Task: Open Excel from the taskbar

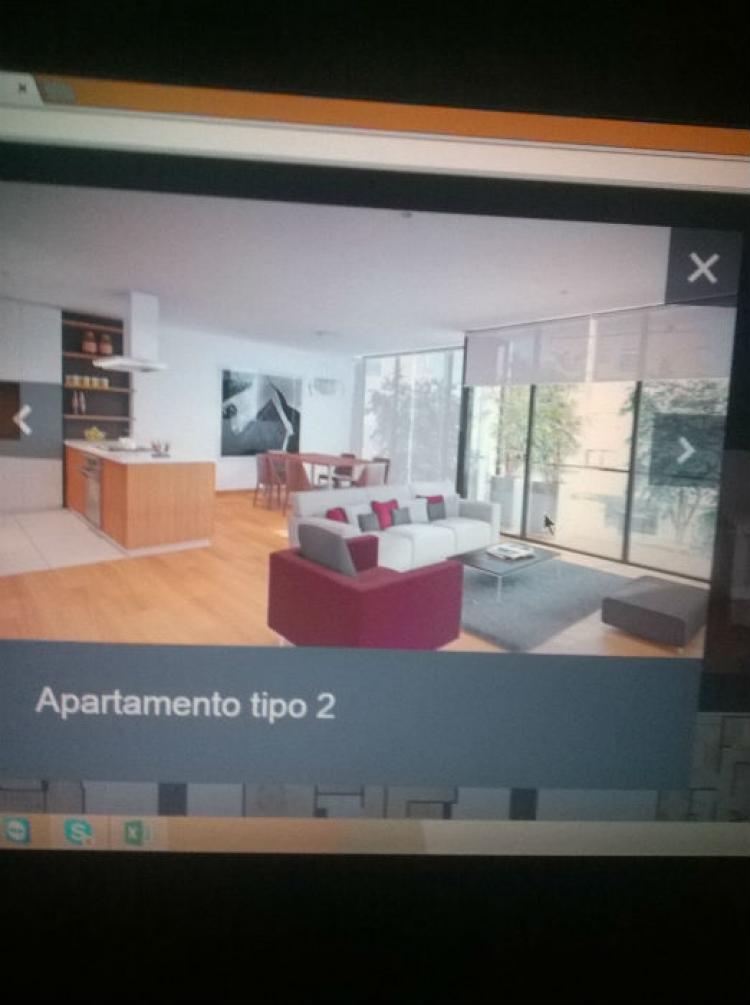Action: point(134,832)
